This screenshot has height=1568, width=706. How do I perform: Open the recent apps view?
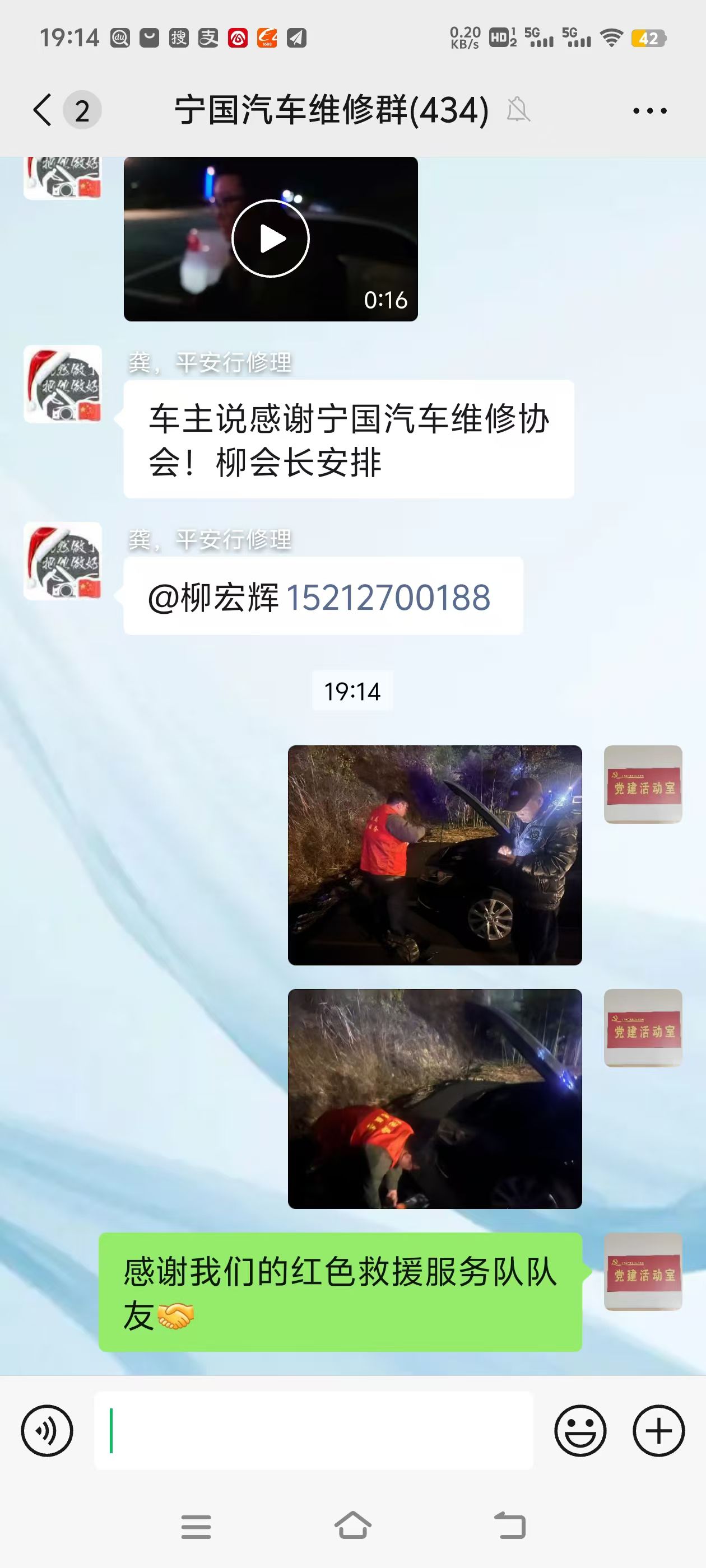tap(196, 1526)
